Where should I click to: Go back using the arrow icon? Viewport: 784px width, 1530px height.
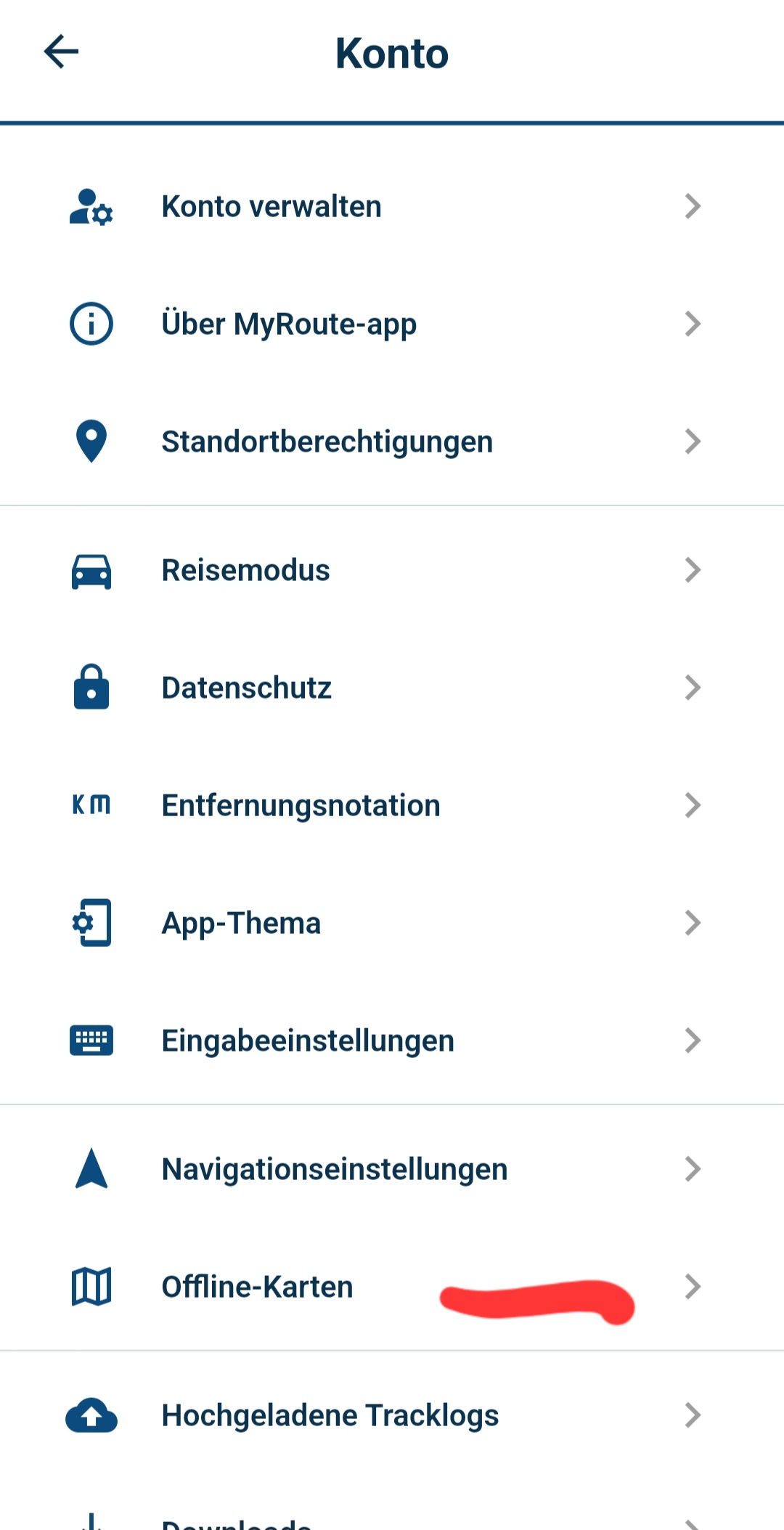pyautogui.click(x=61, y=52)
